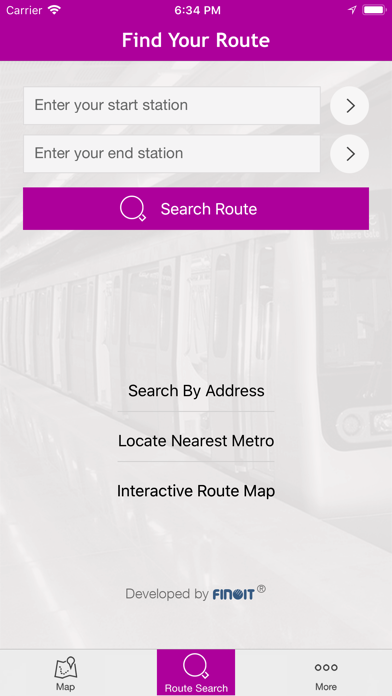This screenshot has width=392, height=696.
Task: Tap the end station input field
Action: point(172,154)
